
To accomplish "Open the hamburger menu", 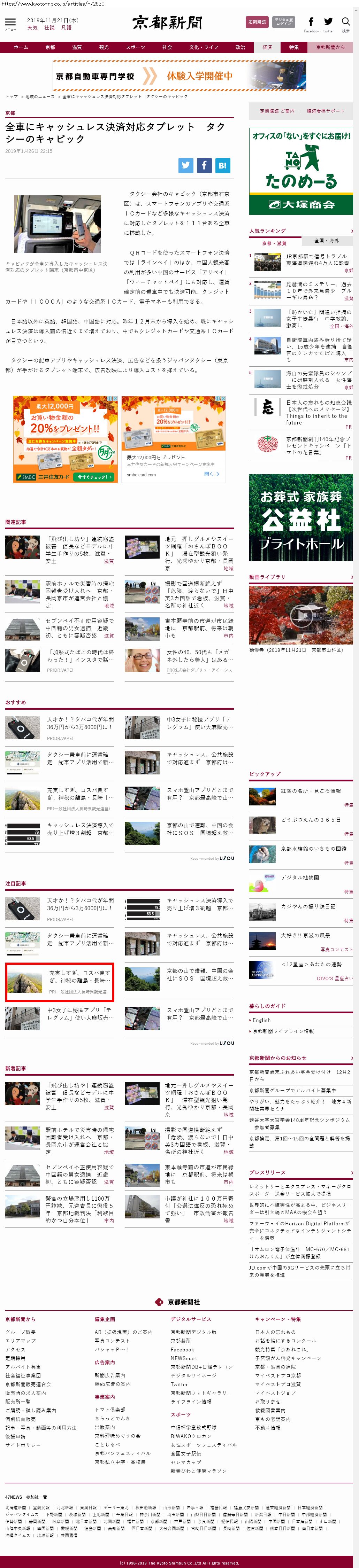I will point(10,22).
